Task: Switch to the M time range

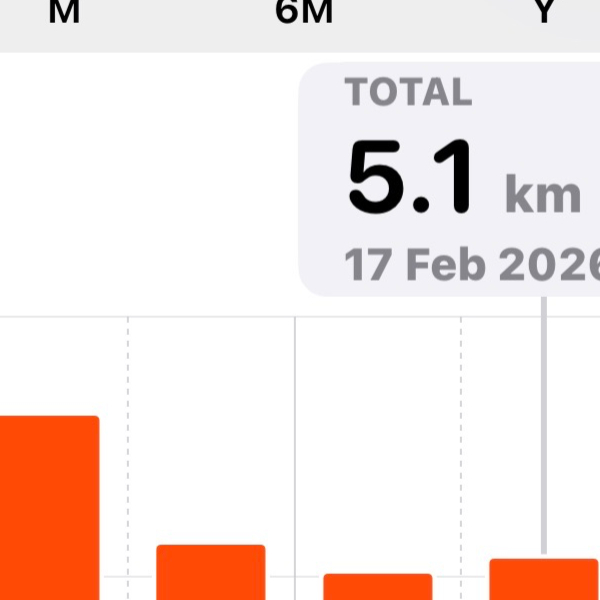Action: coord(63,12)
